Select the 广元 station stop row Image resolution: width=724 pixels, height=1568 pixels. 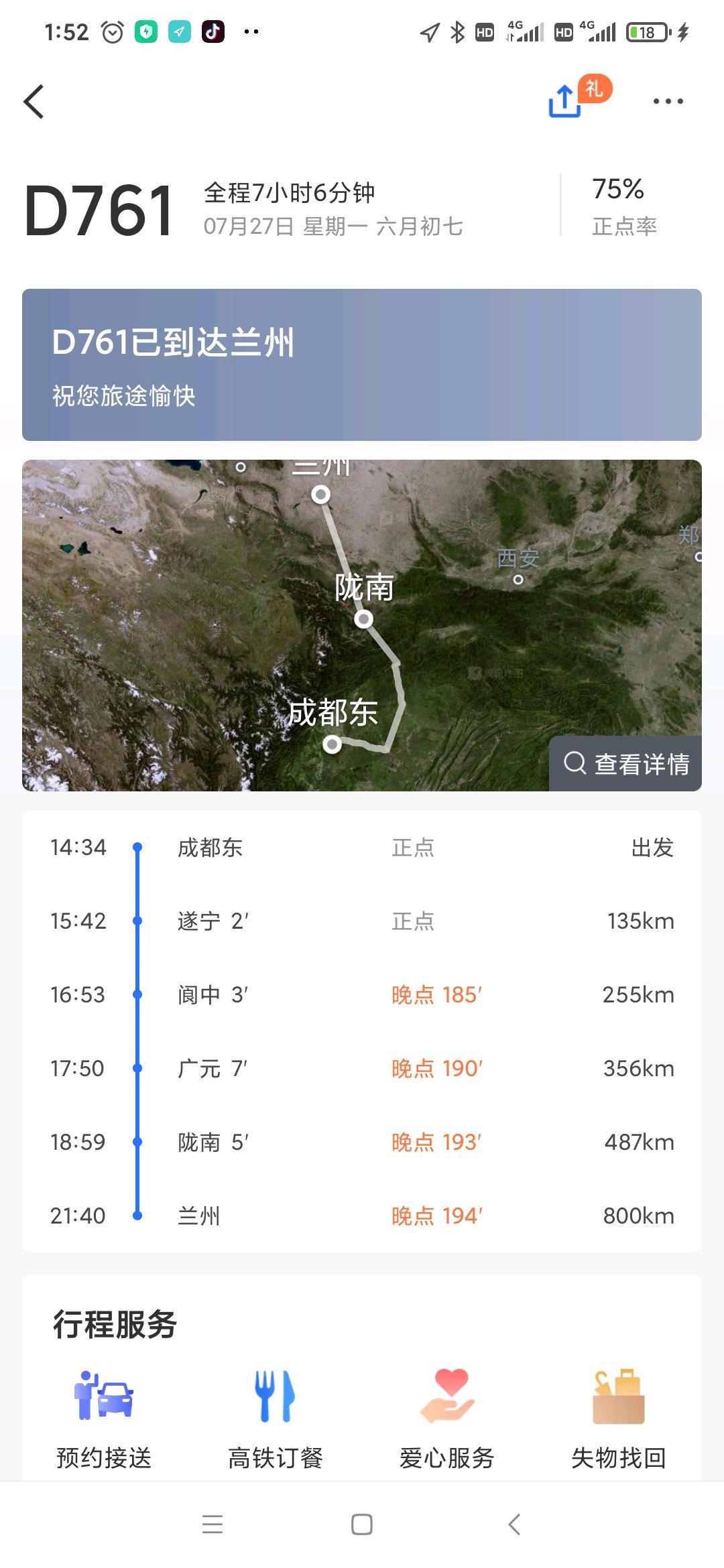[362, 1069]
